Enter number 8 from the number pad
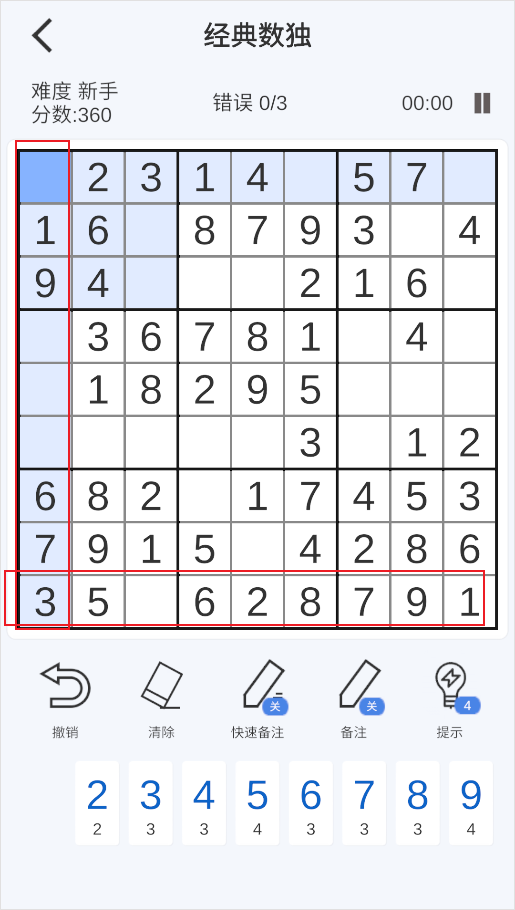This screenshot has height=910, width=515. (417, 803)
